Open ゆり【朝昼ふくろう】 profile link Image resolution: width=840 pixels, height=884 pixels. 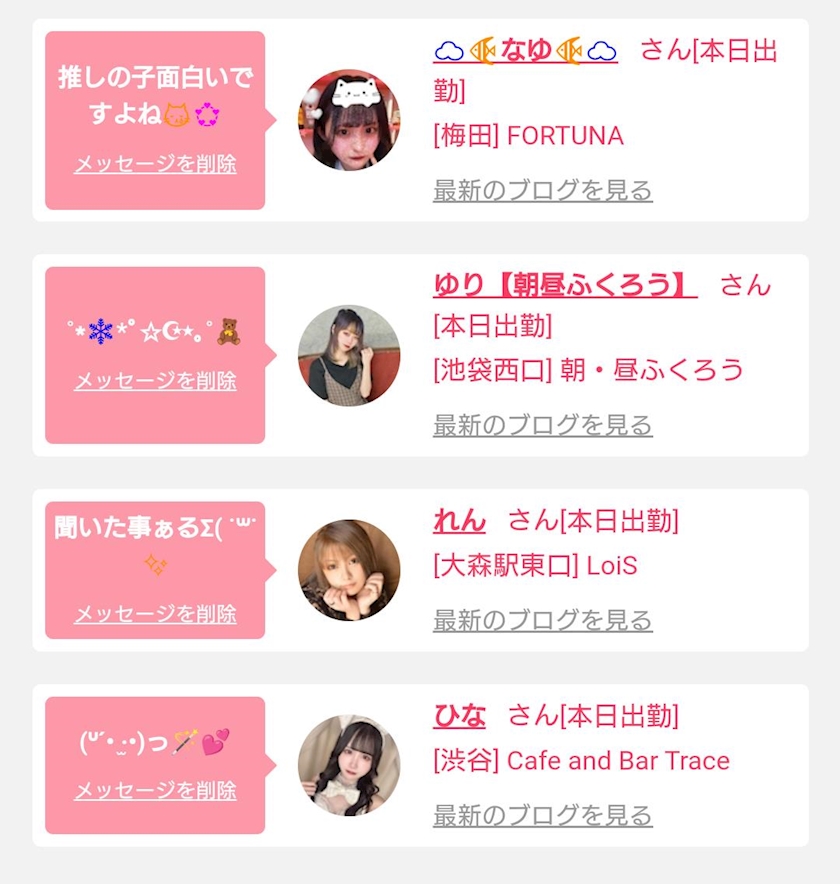click(565, 285)
